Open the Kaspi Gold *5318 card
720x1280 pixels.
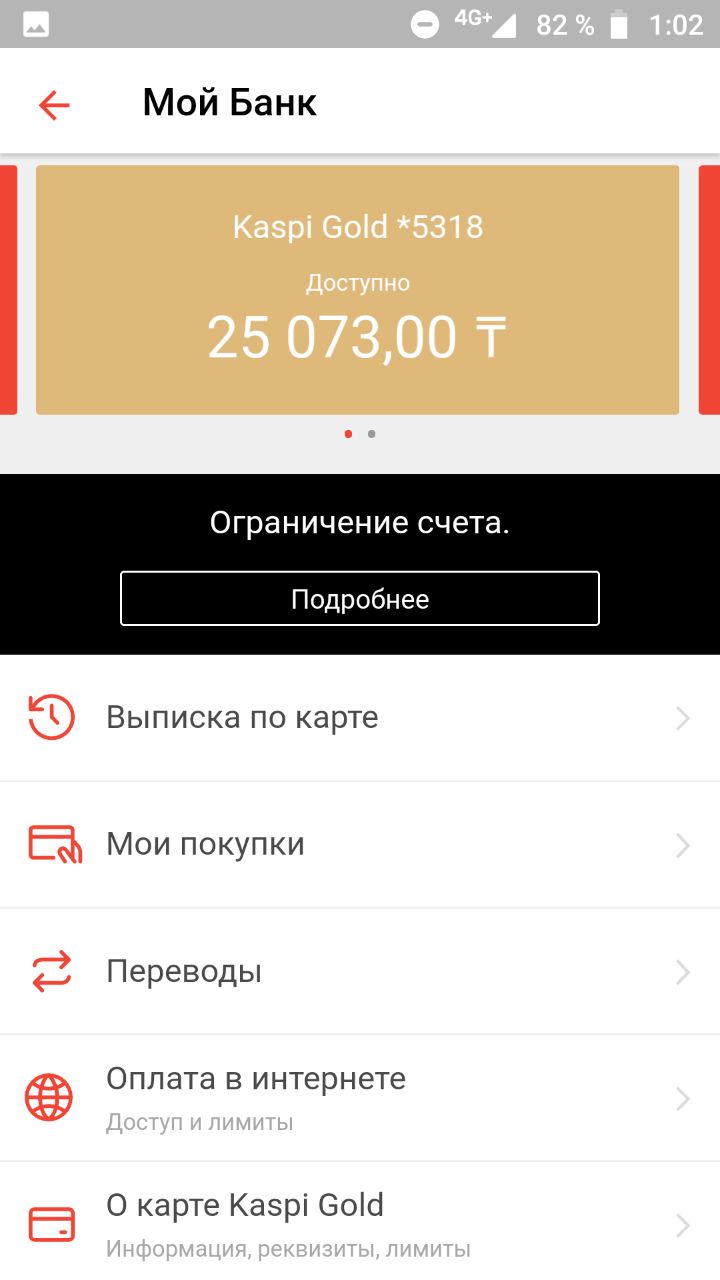(x=358, y=290)
